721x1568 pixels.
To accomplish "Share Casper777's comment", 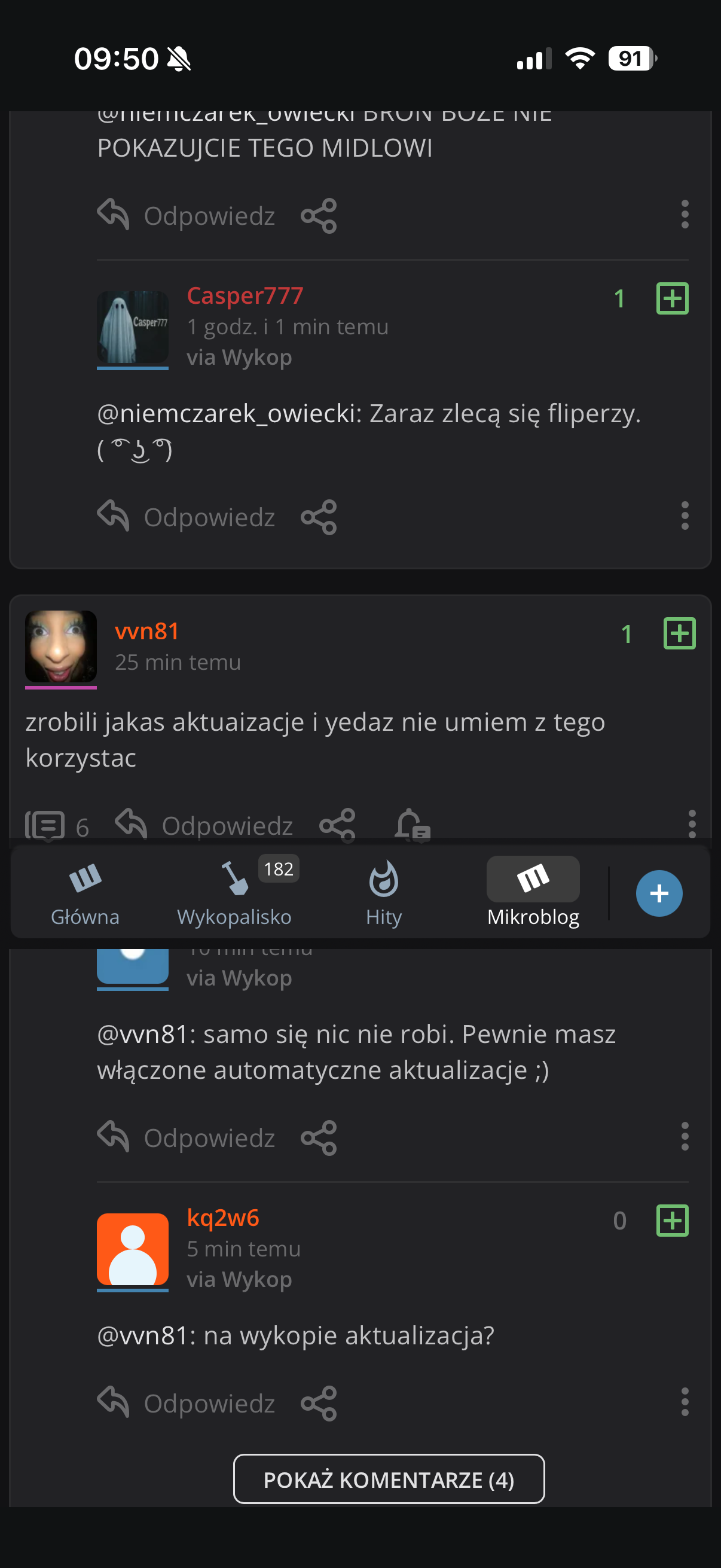I will [319, 517].
